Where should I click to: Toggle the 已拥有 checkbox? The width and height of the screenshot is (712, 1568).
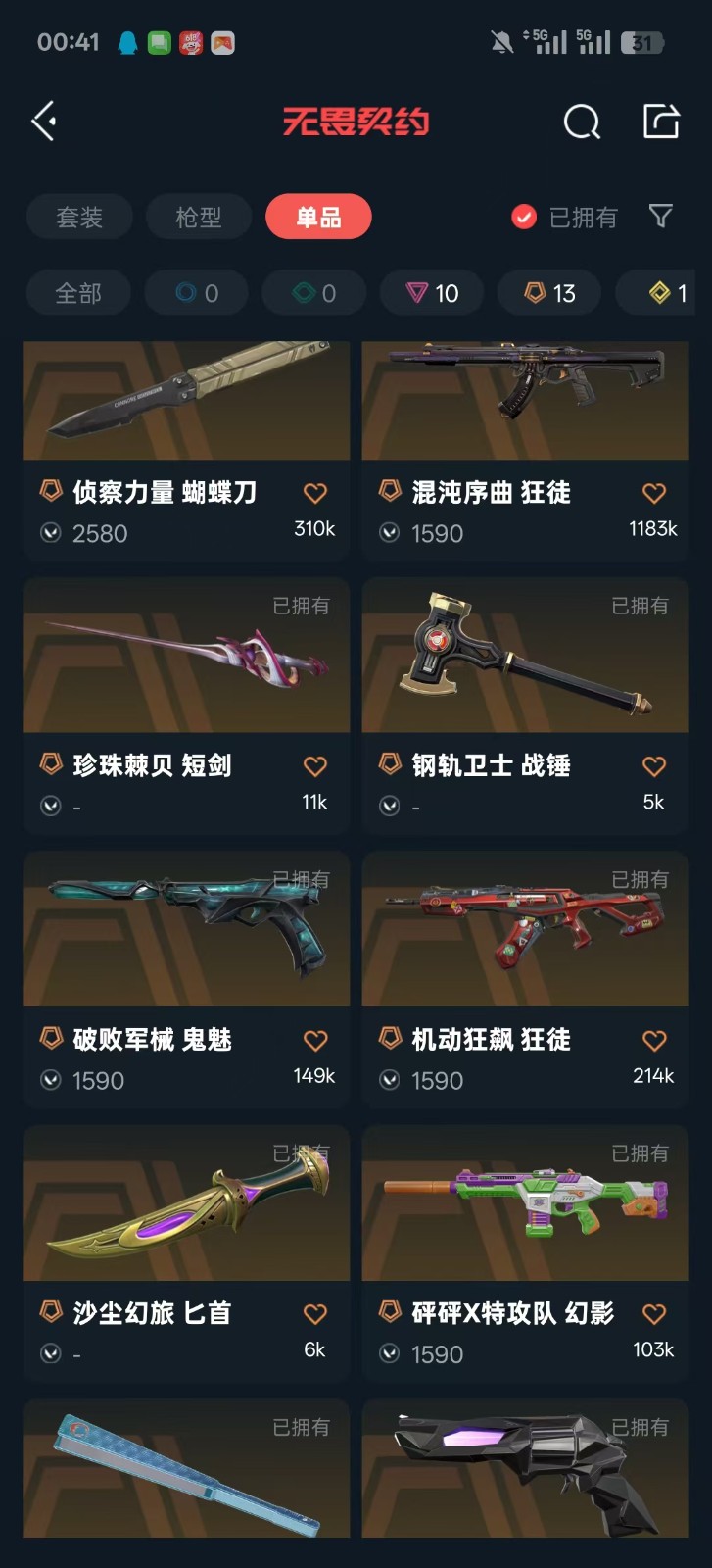click(525, 217)
